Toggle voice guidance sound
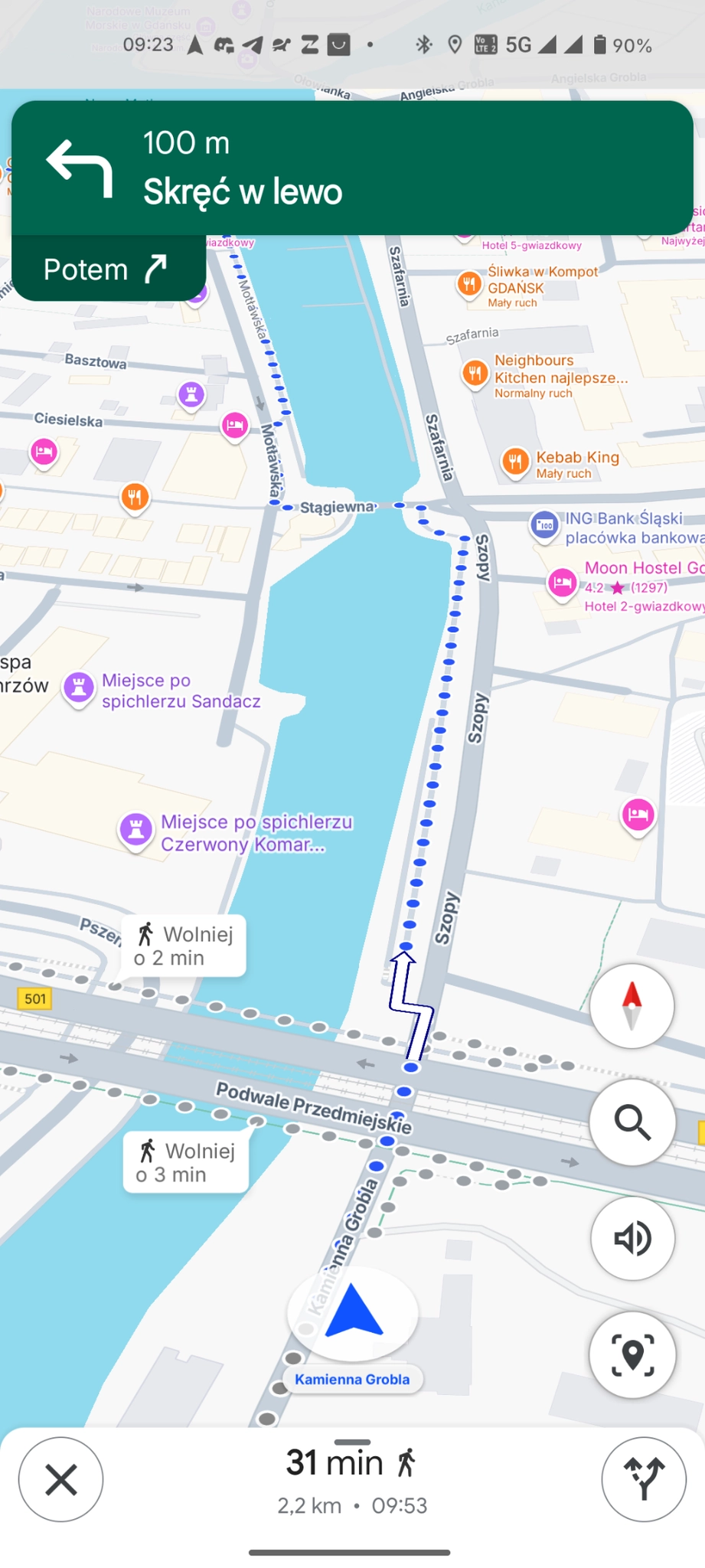Screen dimensions: 705x1568 [632, 1238]
